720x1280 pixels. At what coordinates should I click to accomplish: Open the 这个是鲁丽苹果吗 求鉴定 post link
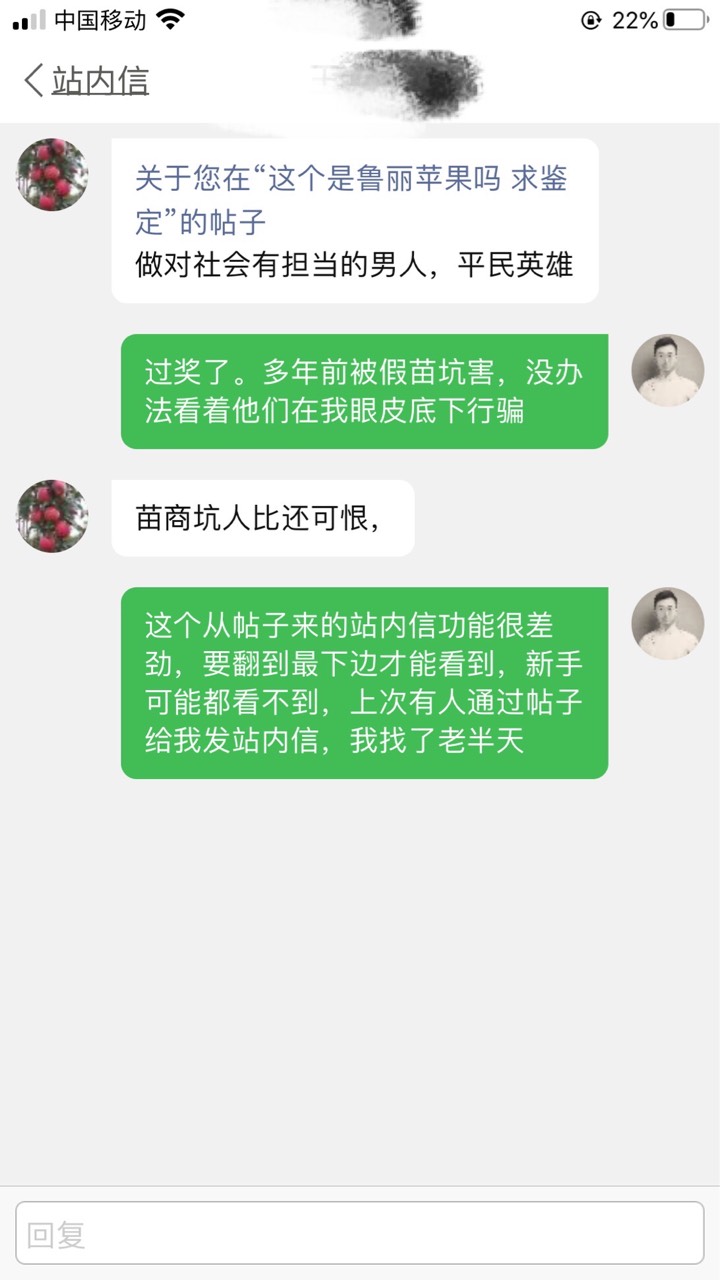[x=352, y=199]
